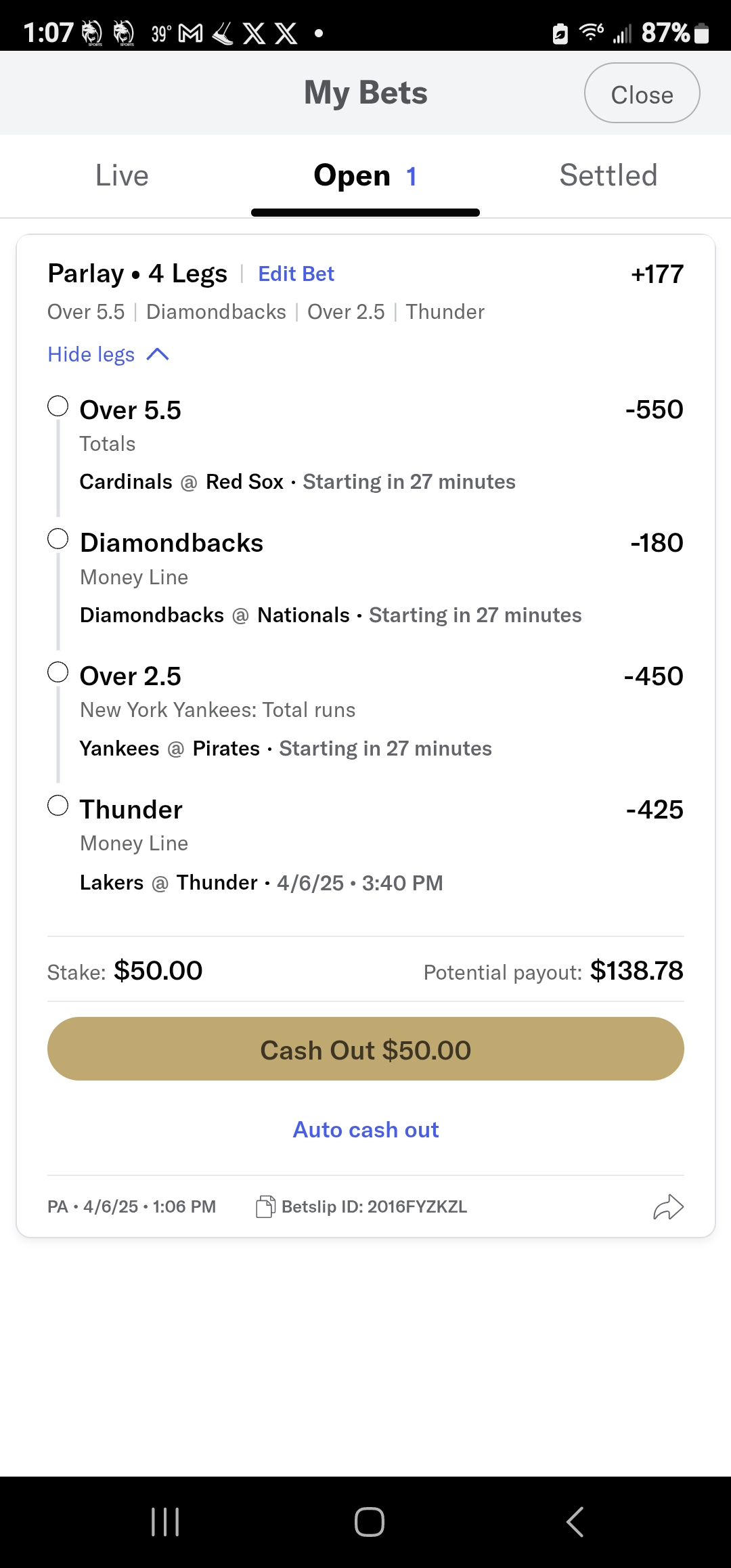
Task: Cash out the parlay for $50.00
Action: point(365,1049)
